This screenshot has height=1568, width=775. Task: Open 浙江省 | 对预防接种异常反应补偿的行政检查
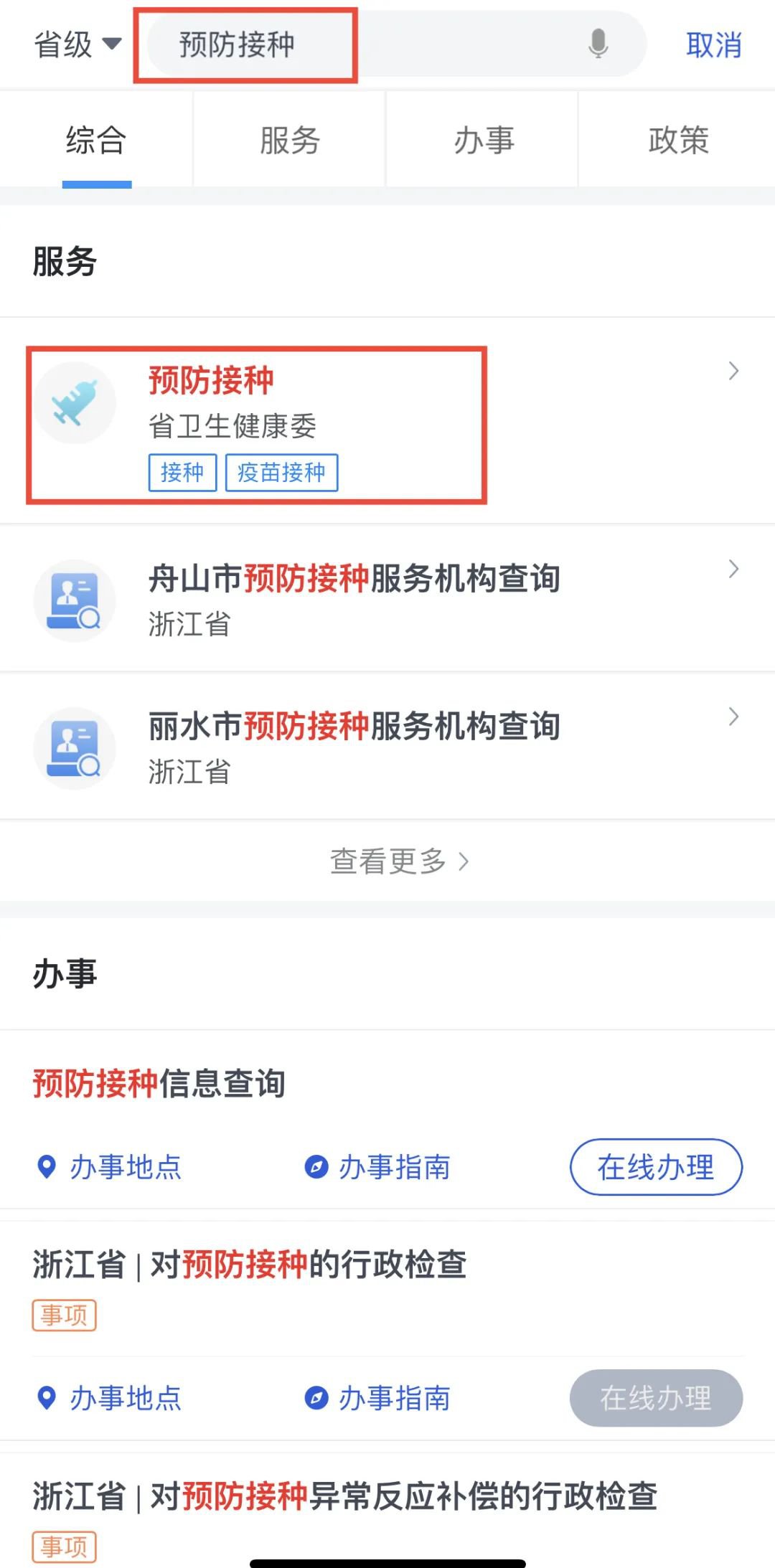tap(344, 1496)
